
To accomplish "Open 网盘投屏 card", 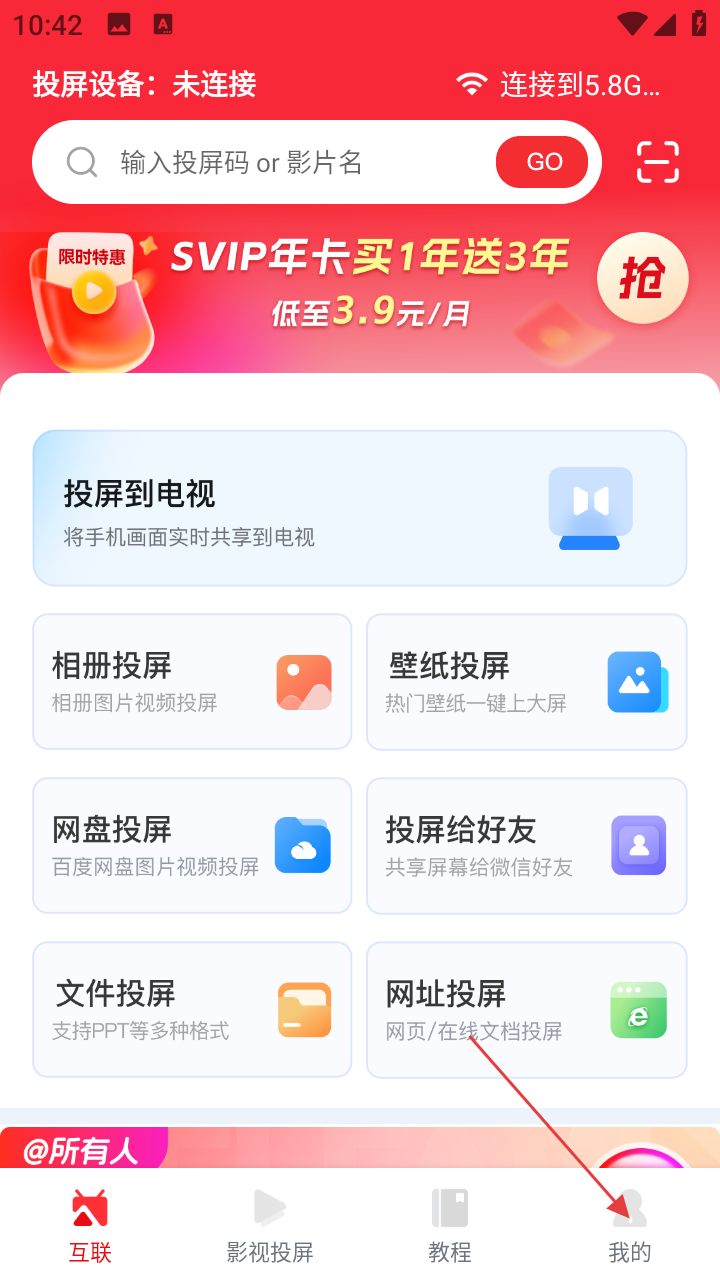I will pos(192,846).
